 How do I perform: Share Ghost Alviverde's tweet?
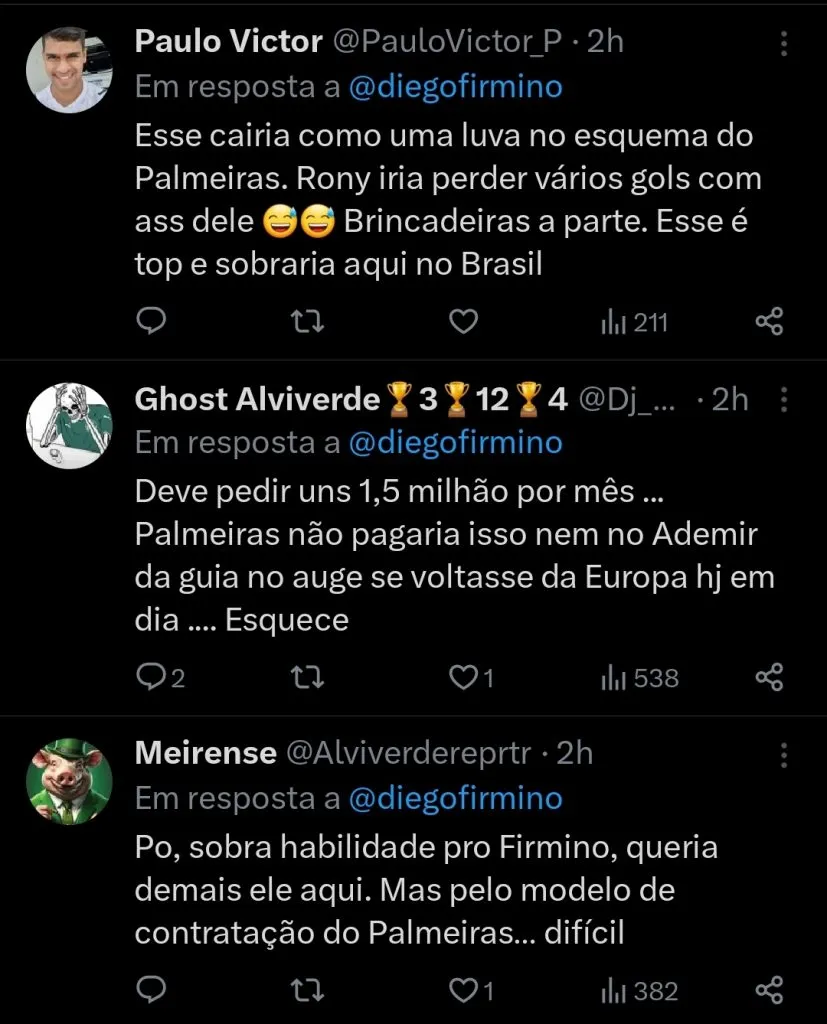tap(768, 677)
